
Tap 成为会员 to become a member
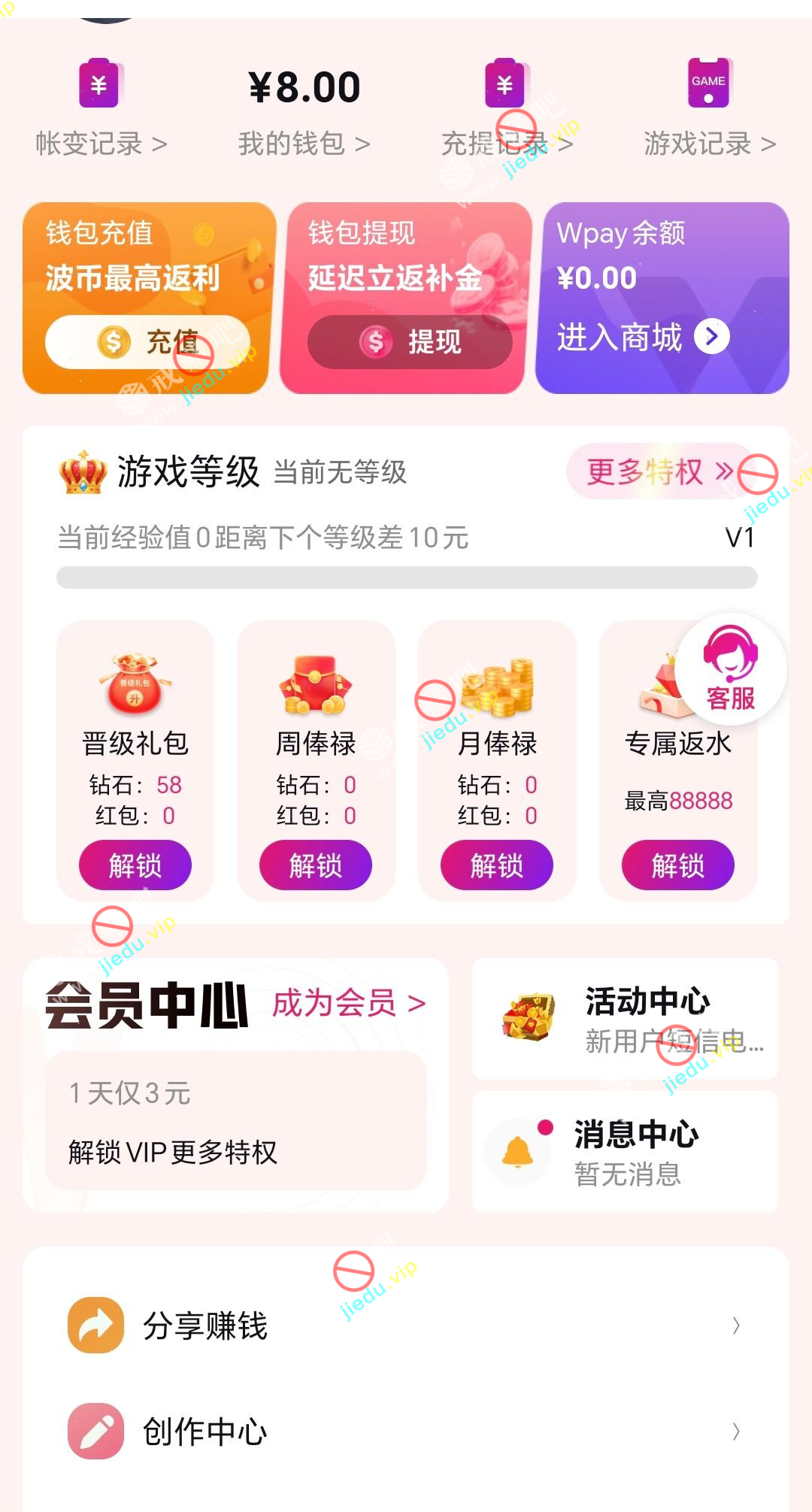[x=349, y=1004]
